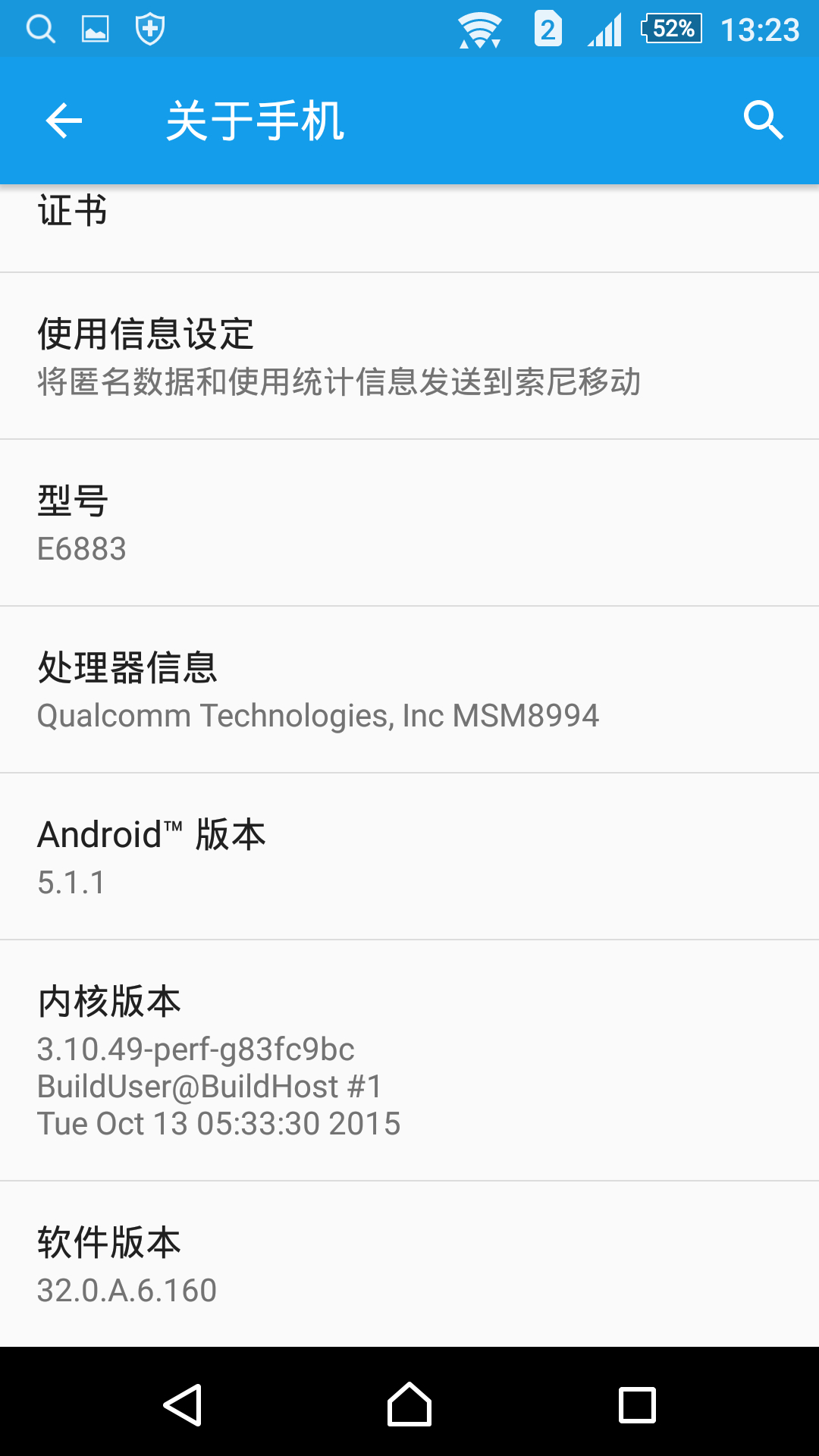Viewport: 819px width, 1456px height.
Task: Tap the 软件版本 32.0.A.6.160 row
Action: 409,1264
